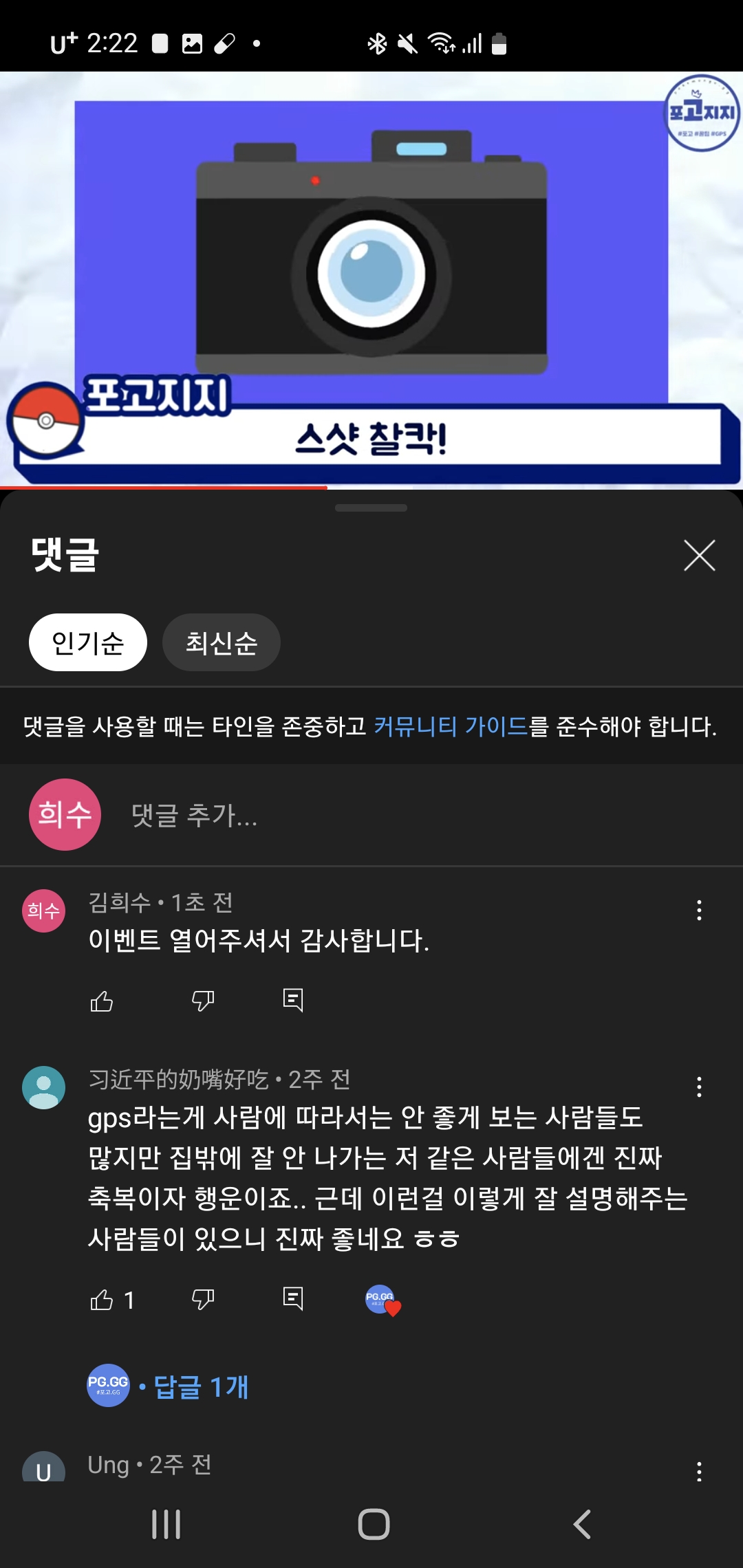The height and width of the screenshot is (1568, 743).
Task: Open options menu for Ung's comment
Action: 699,1470
